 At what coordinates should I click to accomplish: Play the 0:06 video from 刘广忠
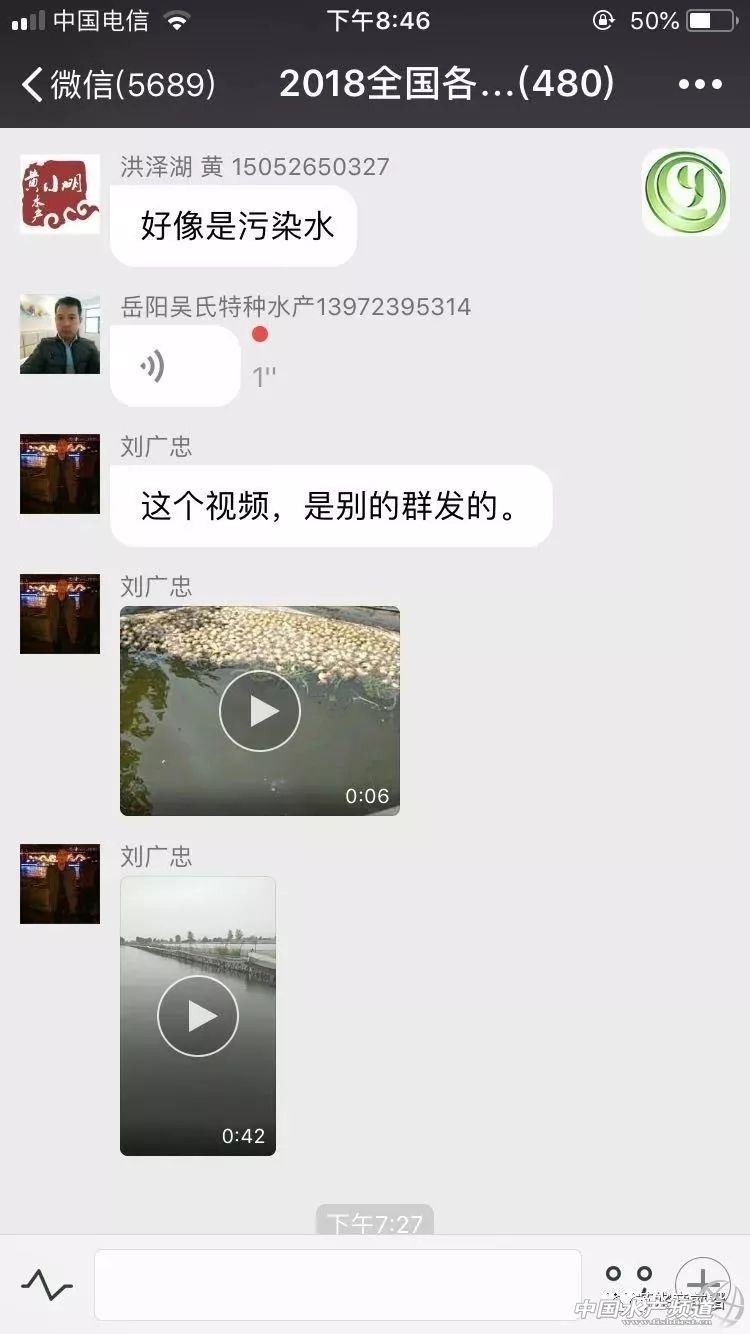[260, 711]
